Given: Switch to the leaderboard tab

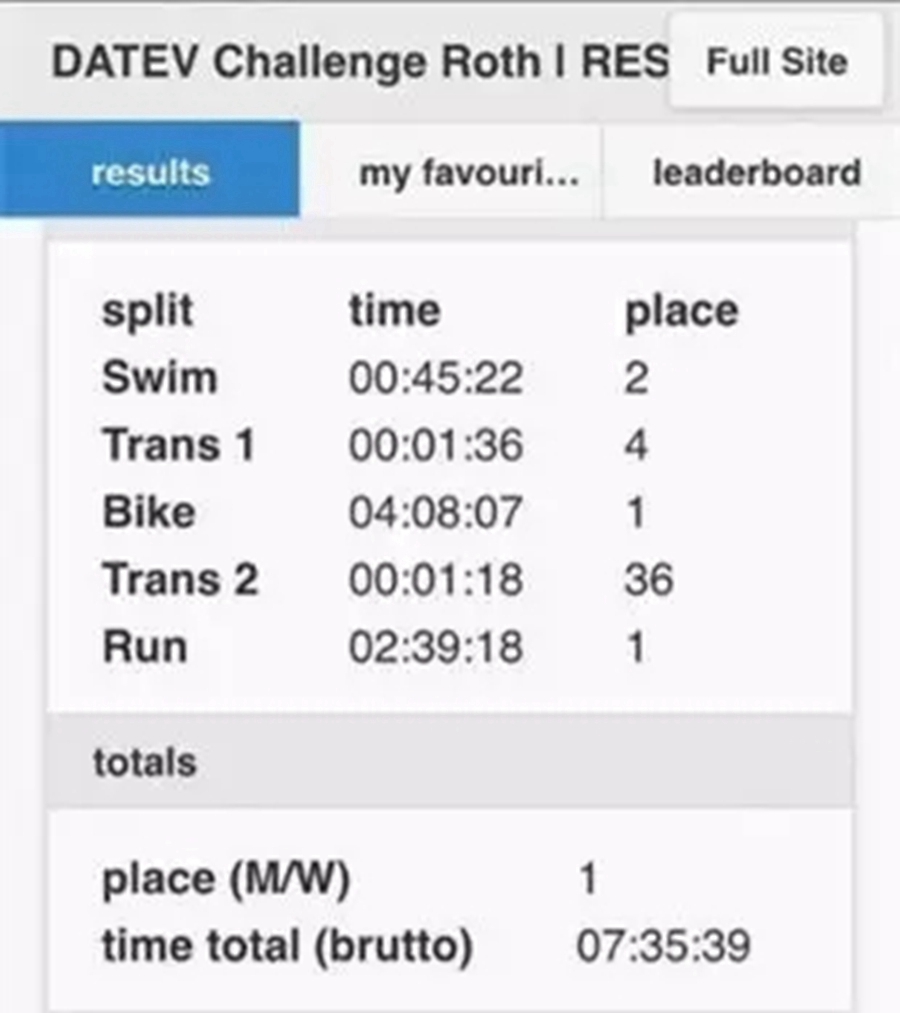Looking at the screenshot, I should pos(756,171).
